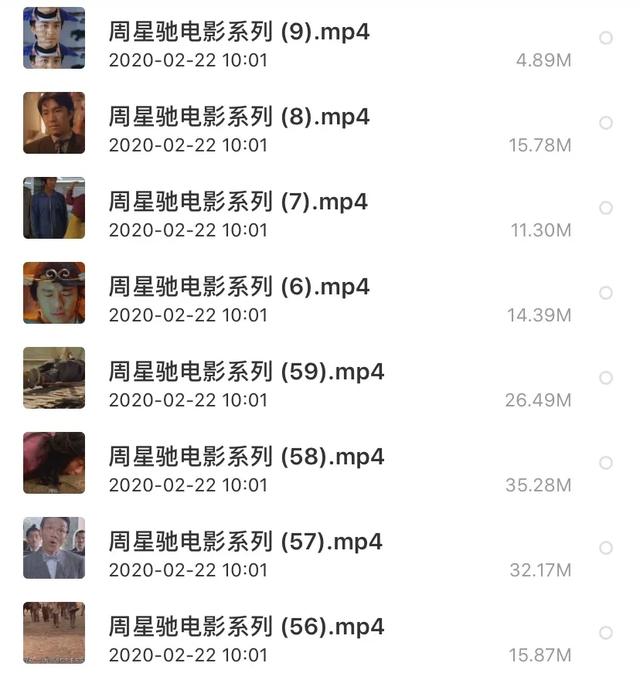View the file 周星驰电影系列 (57).mp4

tap(245, 542)
